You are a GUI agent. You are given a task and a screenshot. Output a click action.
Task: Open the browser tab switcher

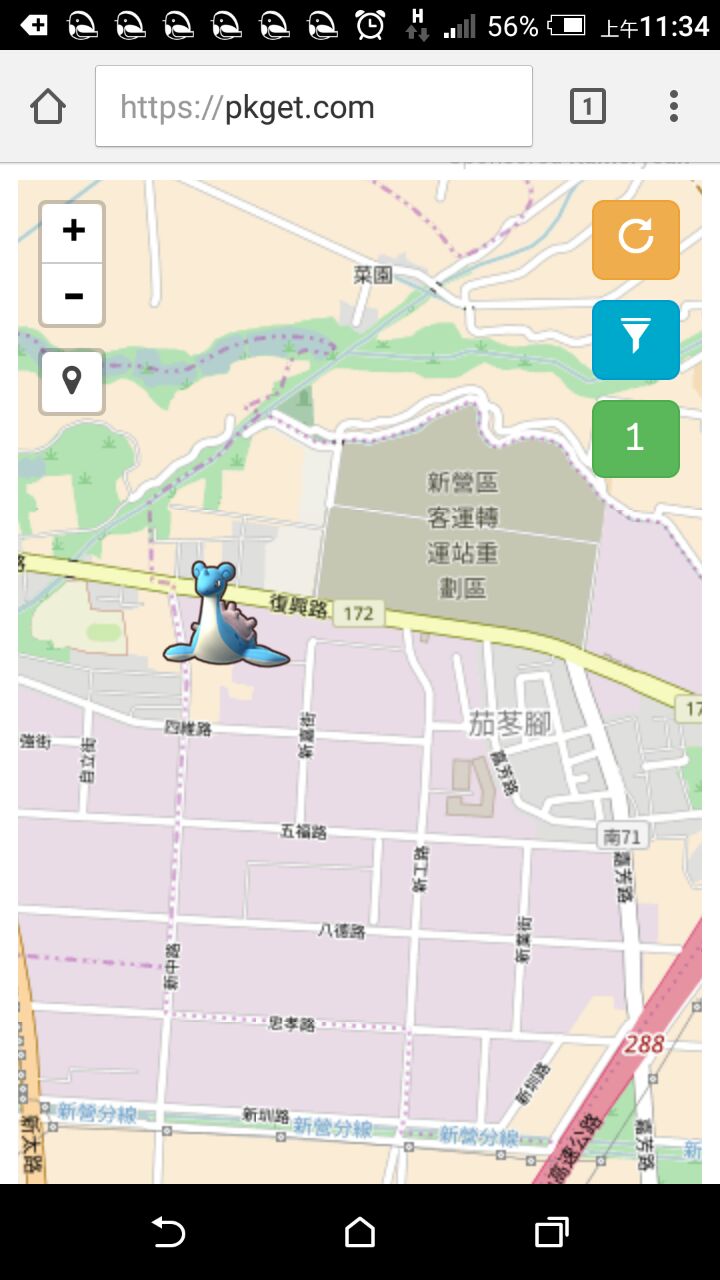[587, 106]
